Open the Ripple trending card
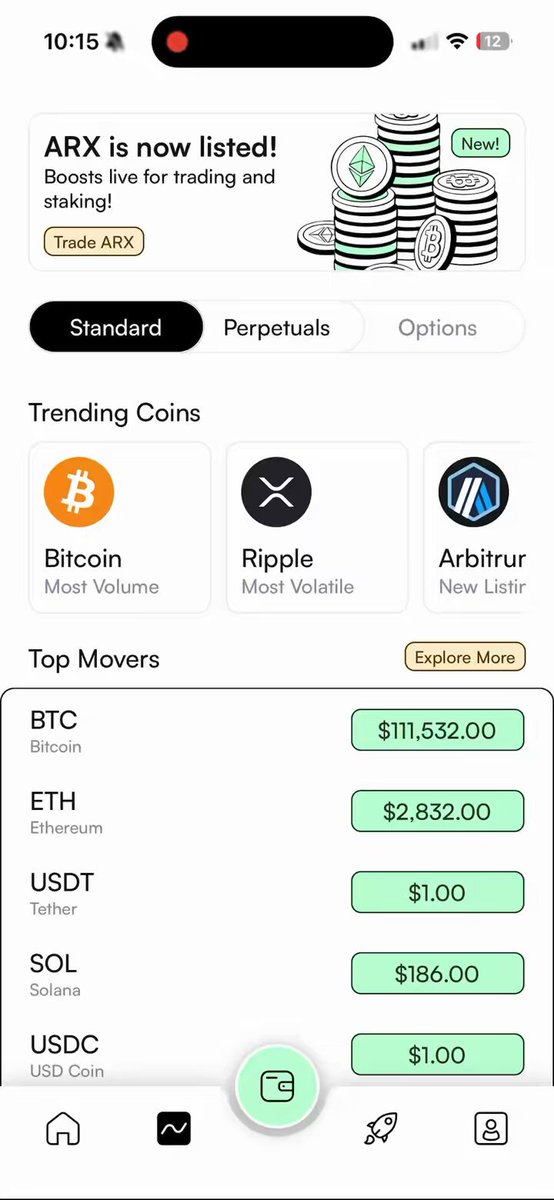Viewport: 554px width, 1200px height. [x=317, y=527]
